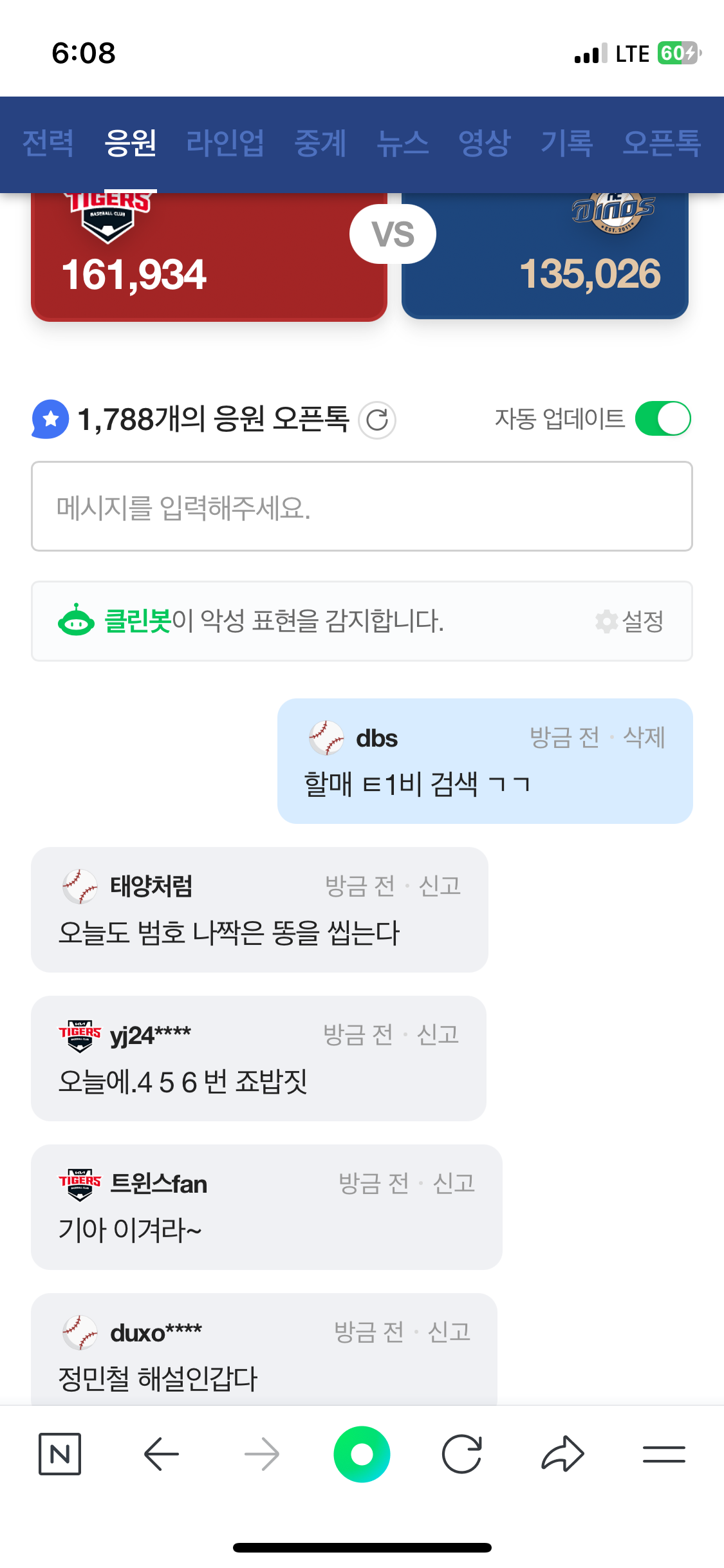This screenshot has width=724, height=1568.
Task: Report 트윈스fan's message with 신고
Action: [x=454, y=1184]
